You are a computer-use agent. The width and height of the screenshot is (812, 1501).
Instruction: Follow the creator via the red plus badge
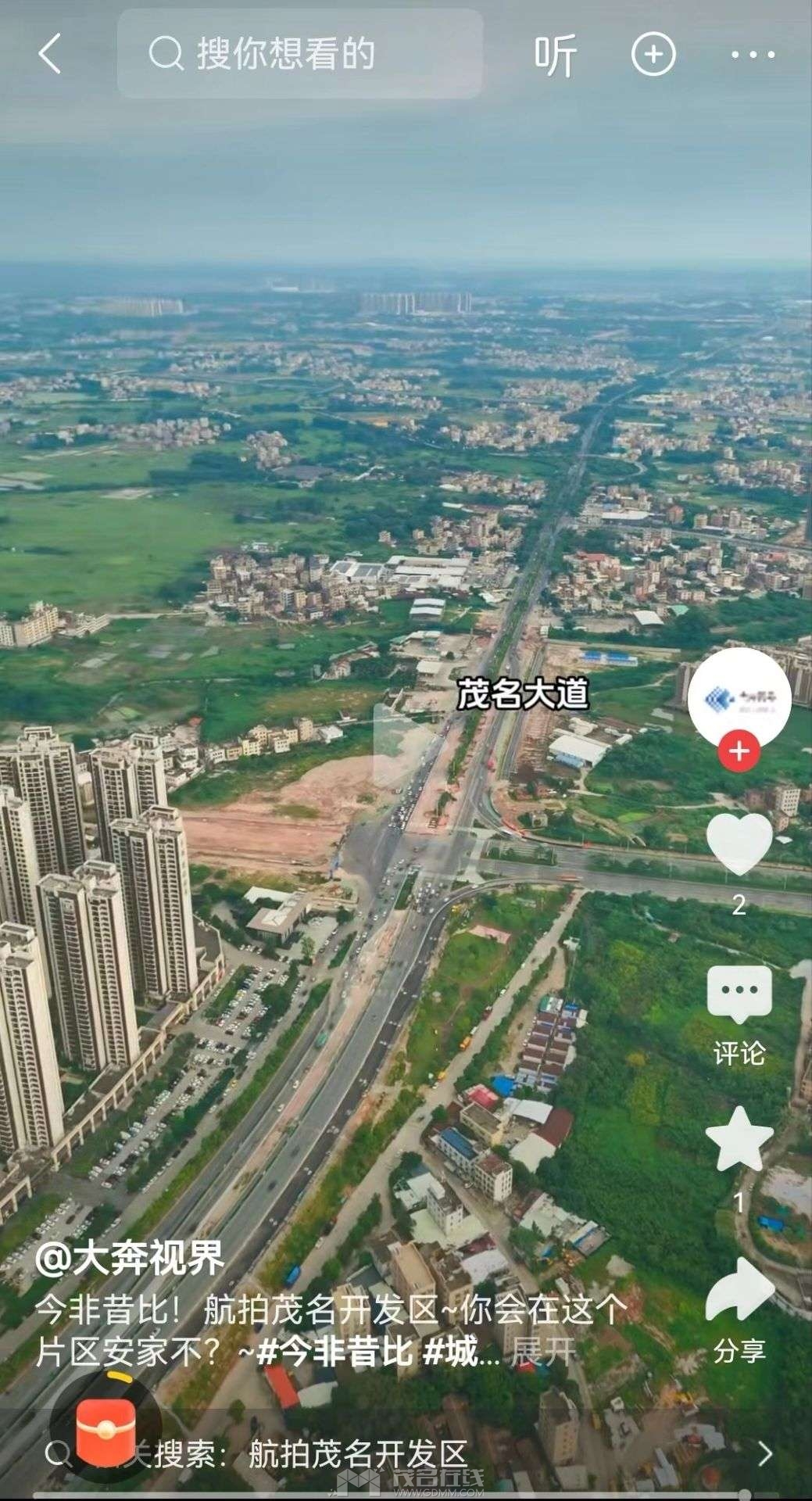point(739,752)
